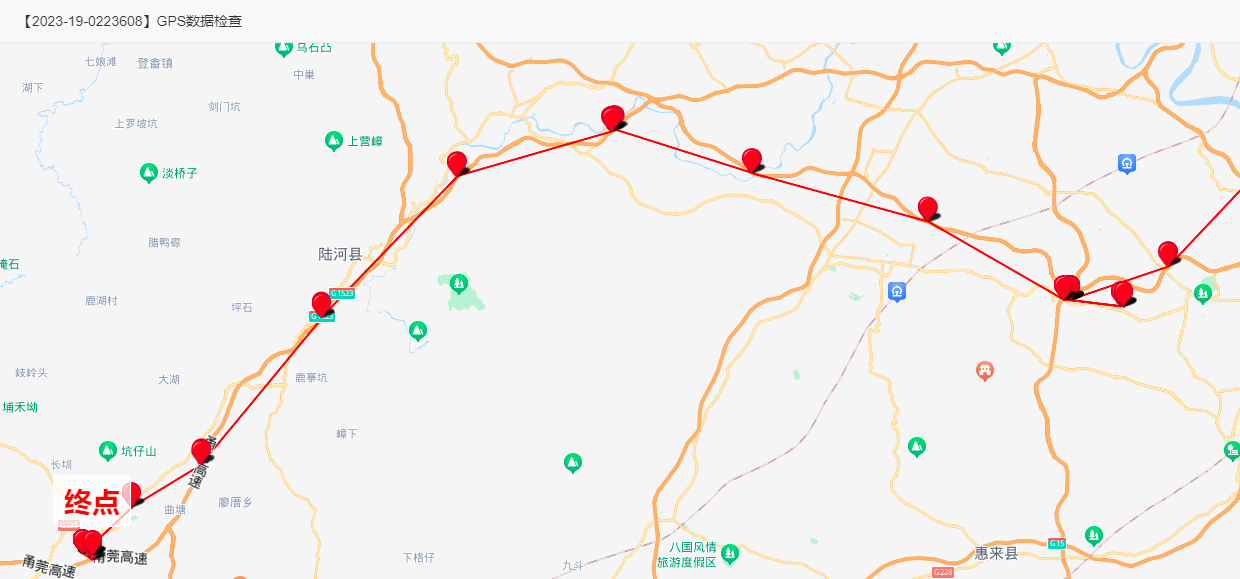1240x579 pixels.
Task: Tap the 坑仔山 green park icon
Action: [x=107, y=451]
